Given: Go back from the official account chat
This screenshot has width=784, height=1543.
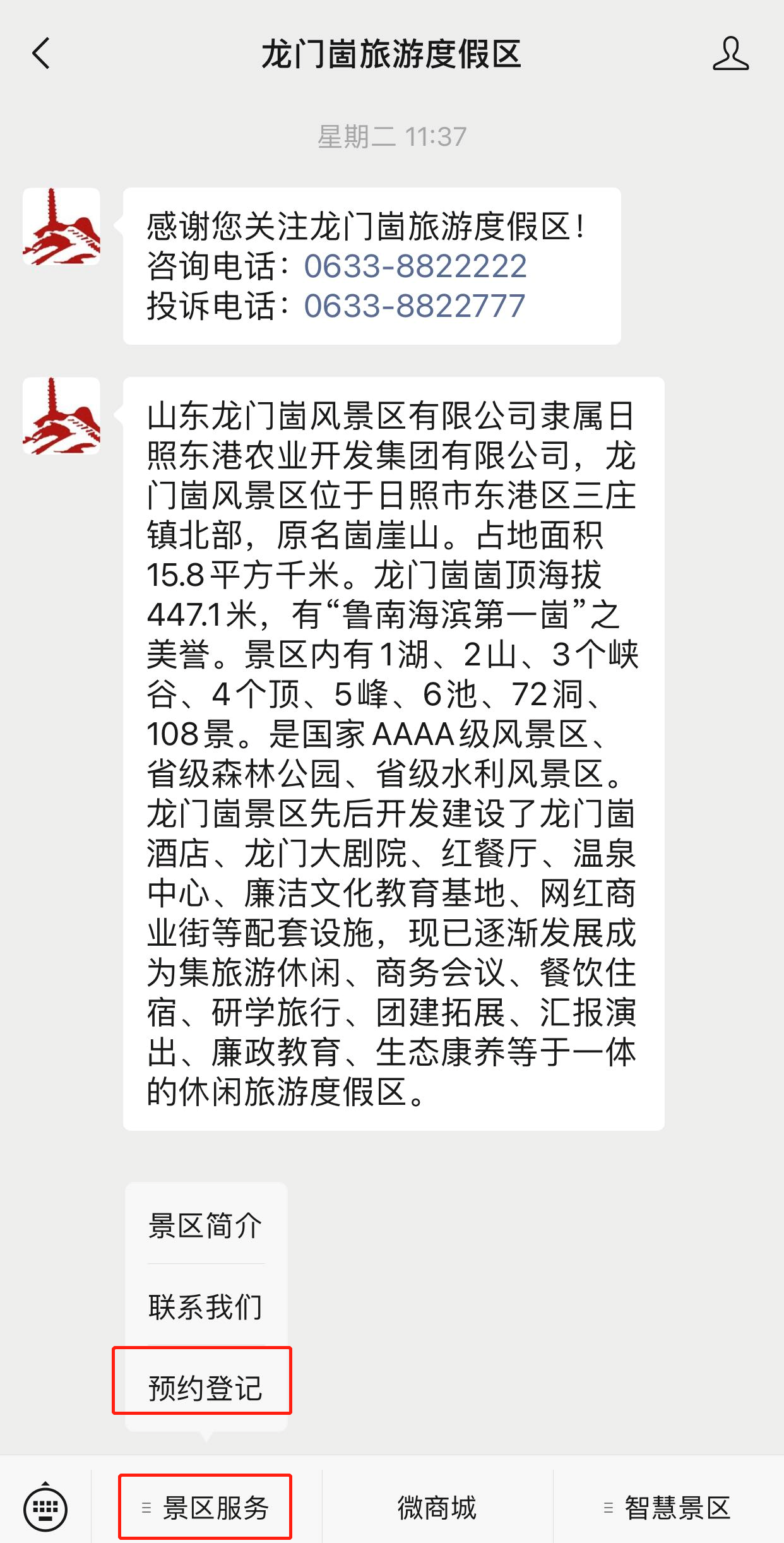Looking at the screenshot, I should pos(41,54).
